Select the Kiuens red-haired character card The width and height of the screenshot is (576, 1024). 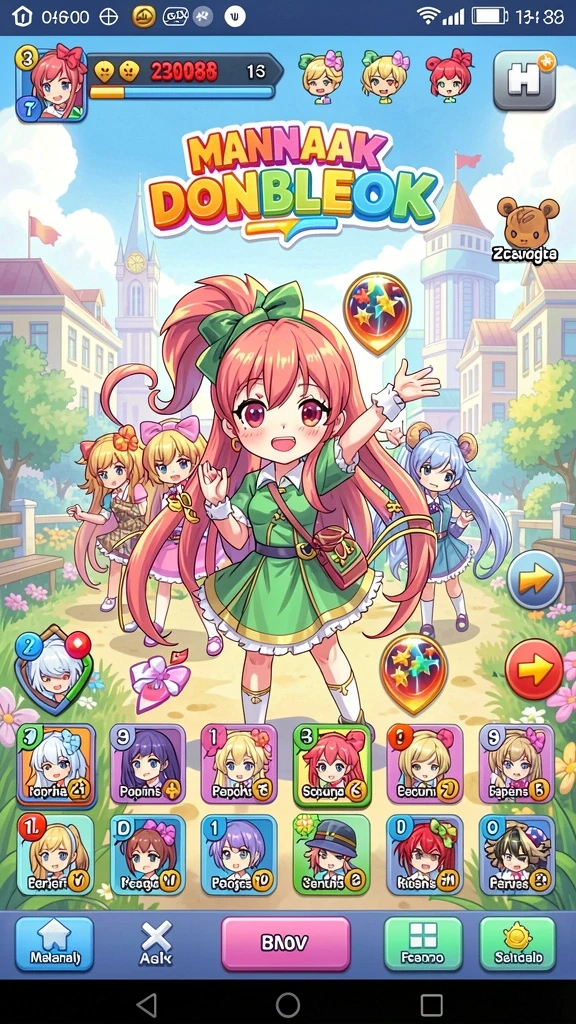pos(424,855)
